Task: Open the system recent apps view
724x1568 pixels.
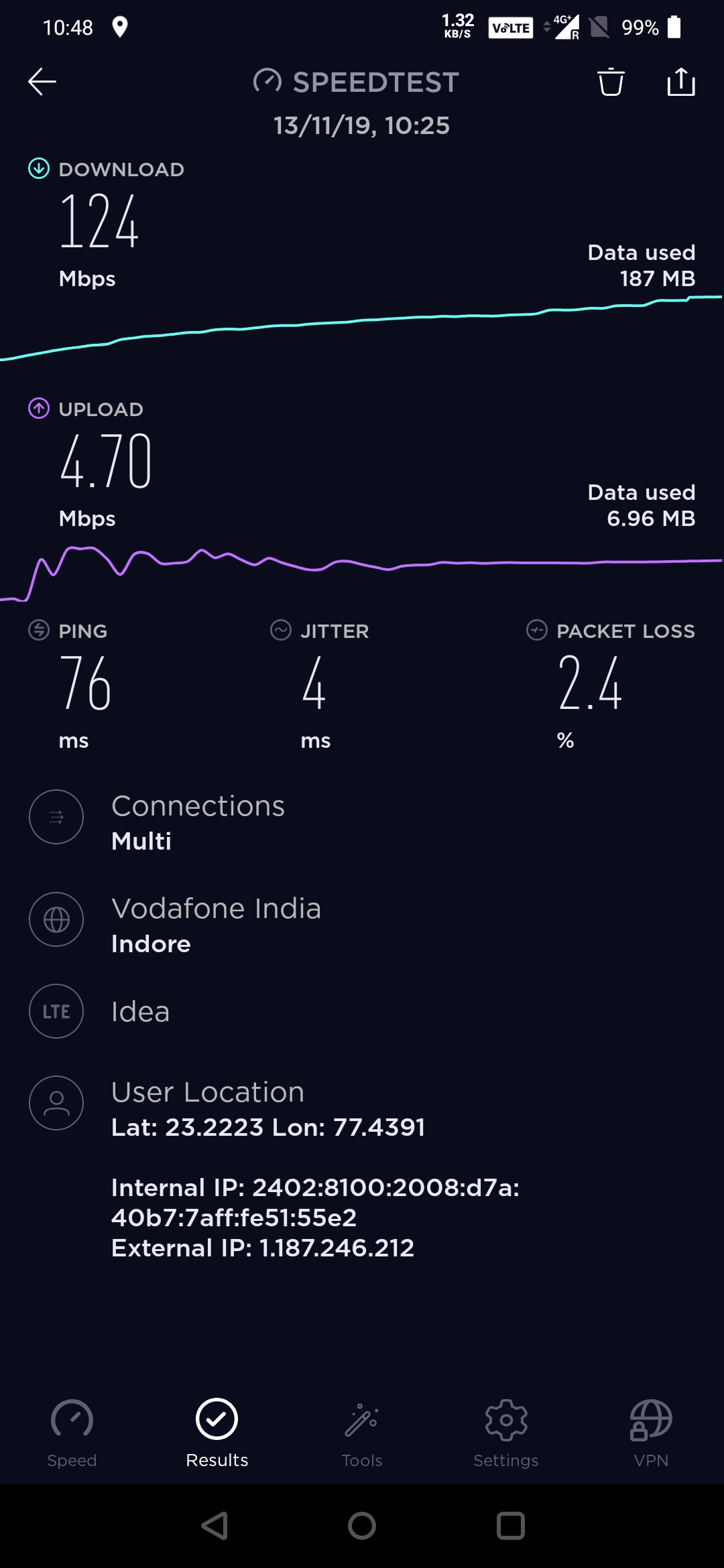Action: point(510,1526)
